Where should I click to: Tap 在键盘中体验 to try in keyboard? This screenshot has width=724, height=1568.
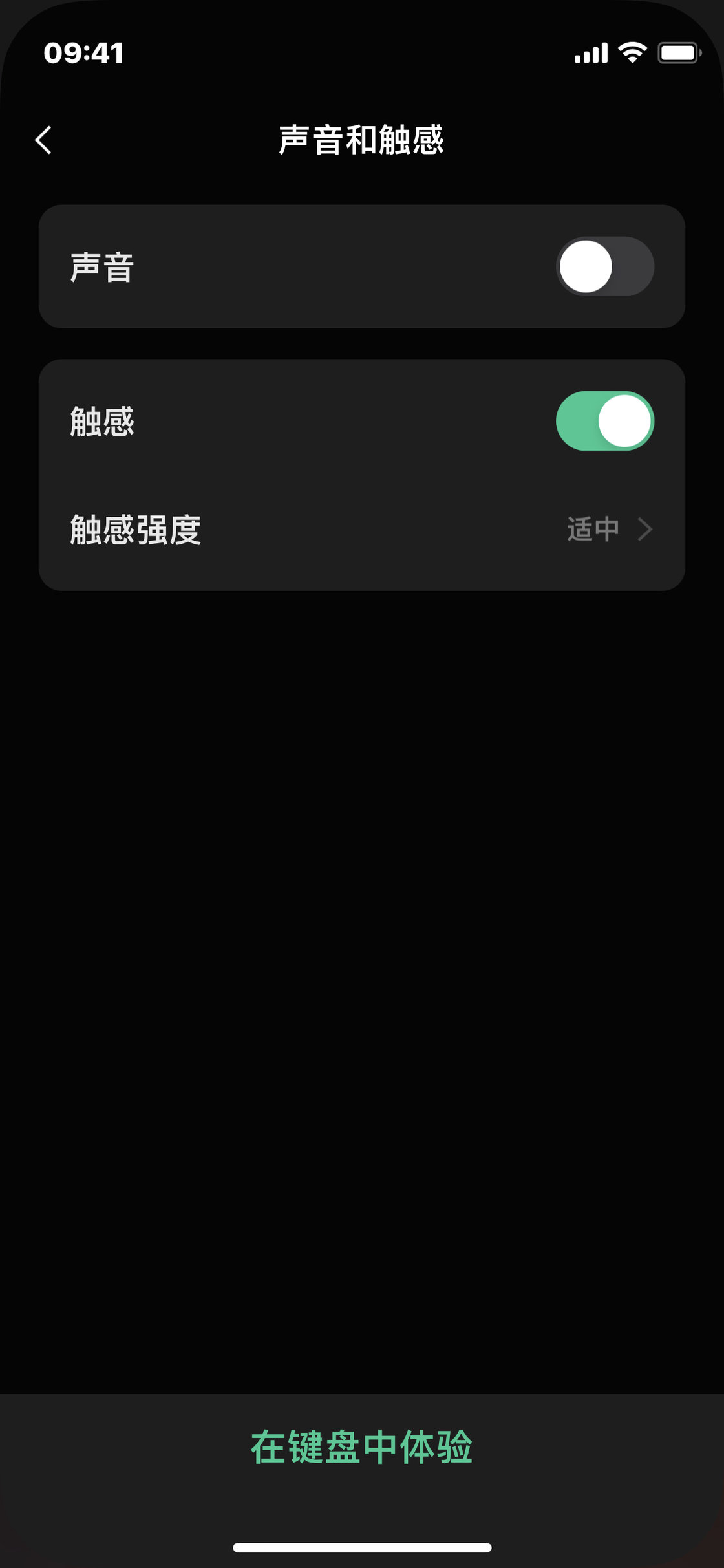pos(361,1447)
